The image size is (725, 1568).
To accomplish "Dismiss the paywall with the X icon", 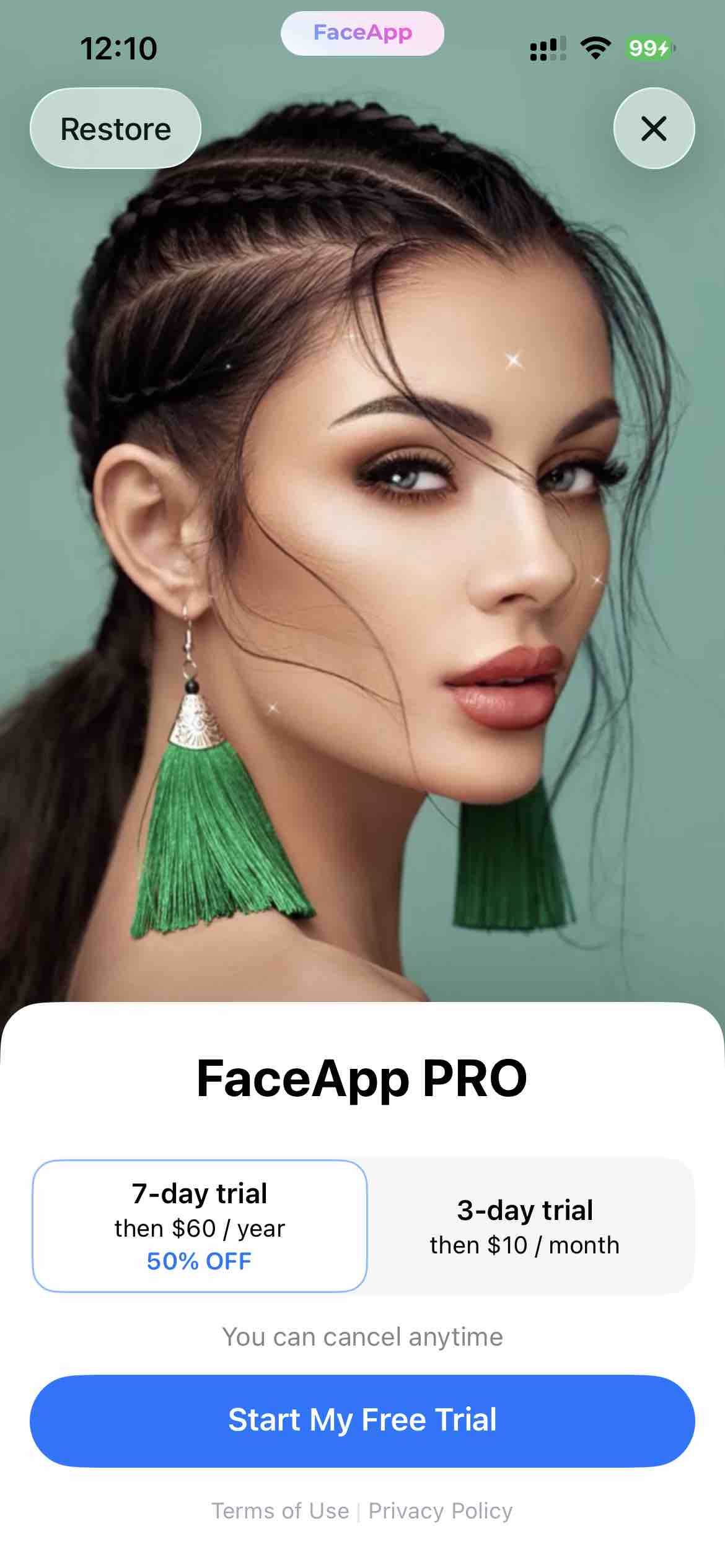I will point(654,128).
